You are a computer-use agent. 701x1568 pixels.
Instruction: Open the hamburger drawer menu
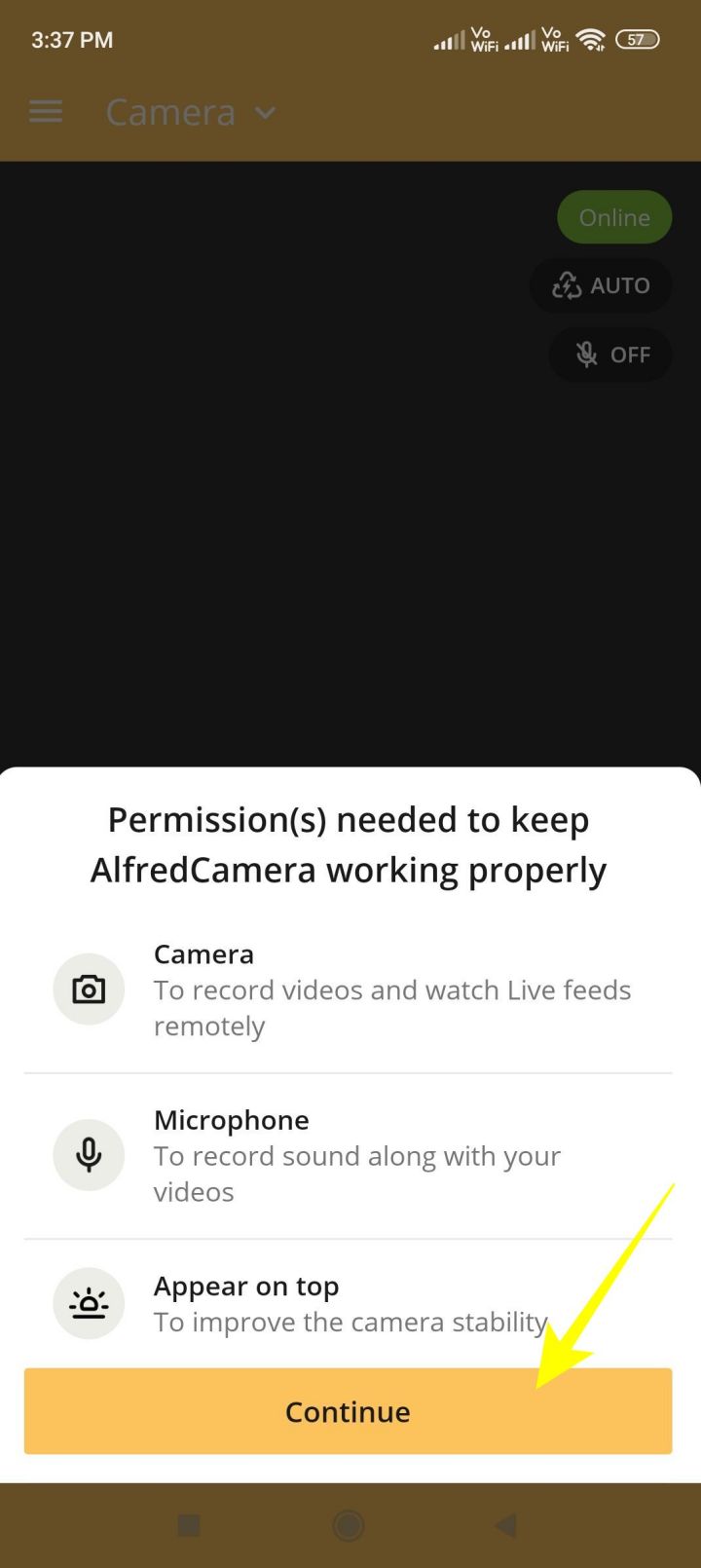pyautogui.click(x=46, y=112)
